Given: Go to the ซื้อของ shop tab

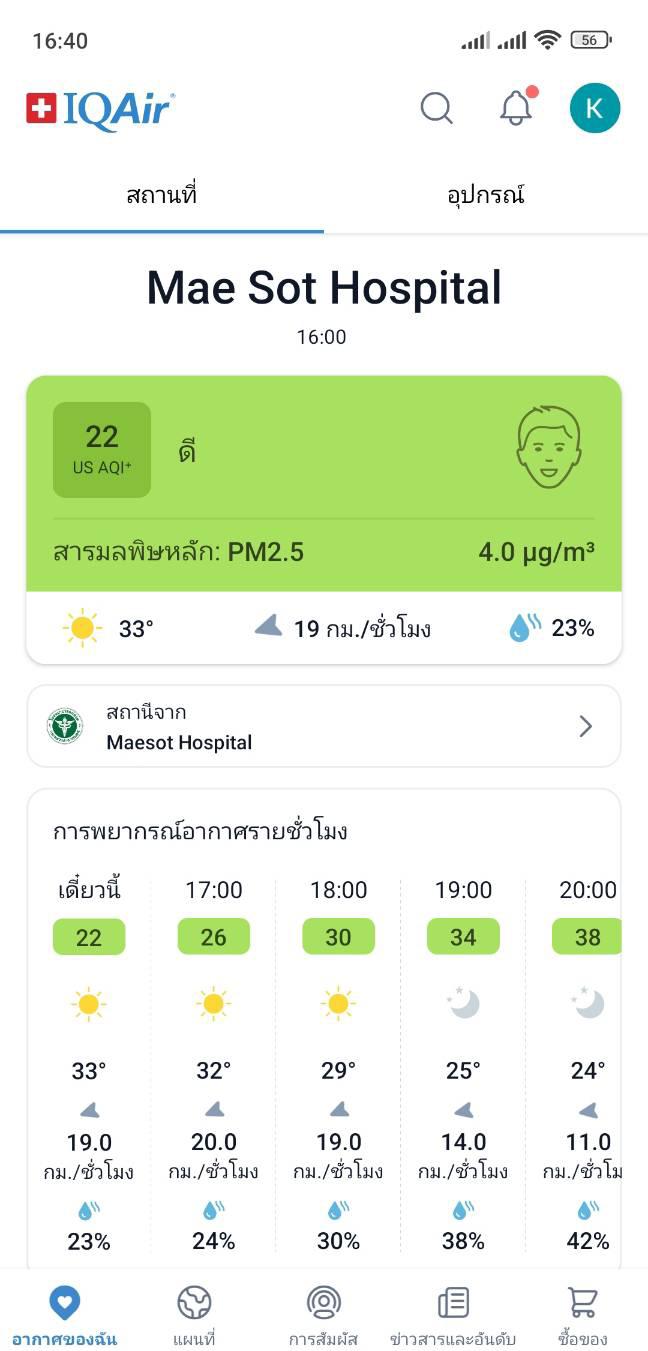Looking at the screenshot, I should [582, 1316].
